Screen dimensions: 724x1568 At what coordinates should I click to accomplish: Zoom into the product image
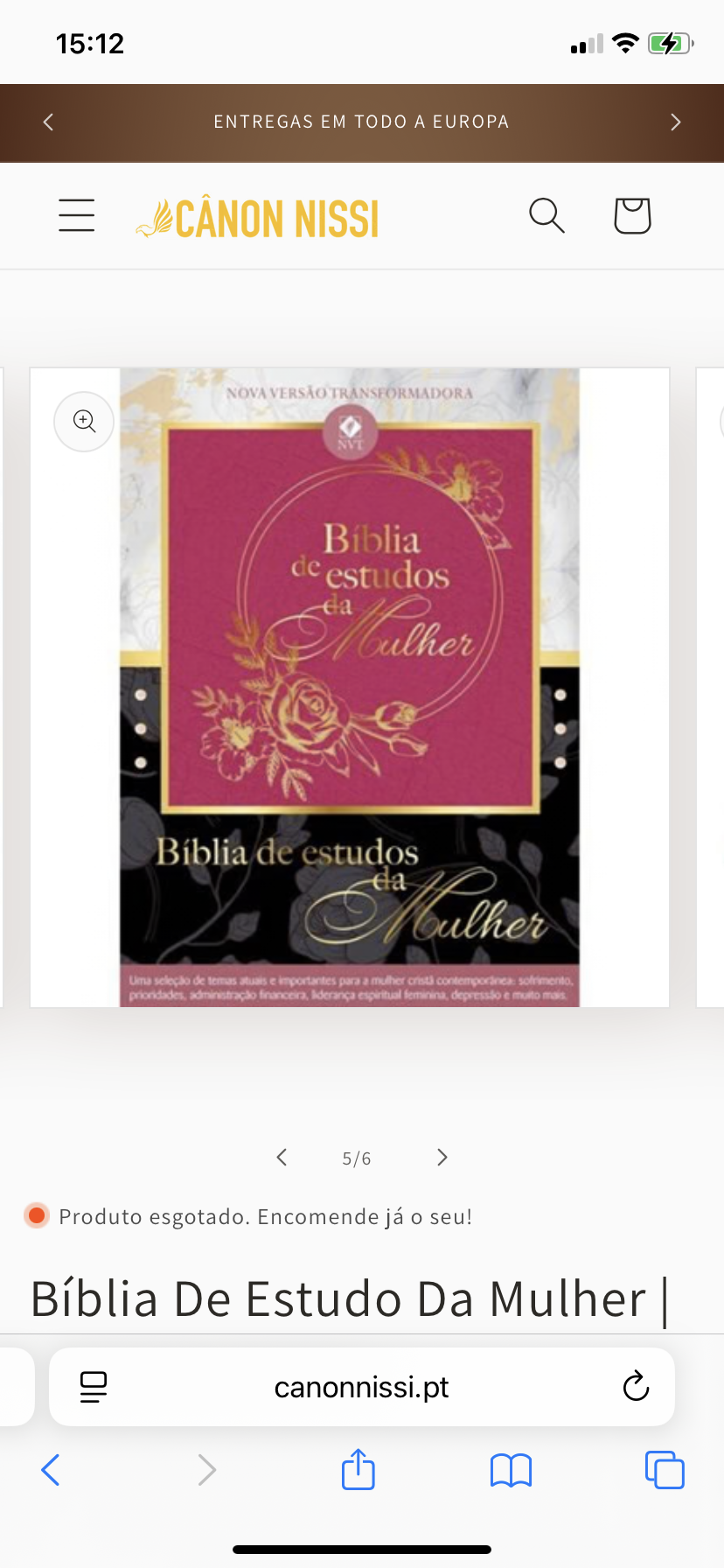[84, 422]
